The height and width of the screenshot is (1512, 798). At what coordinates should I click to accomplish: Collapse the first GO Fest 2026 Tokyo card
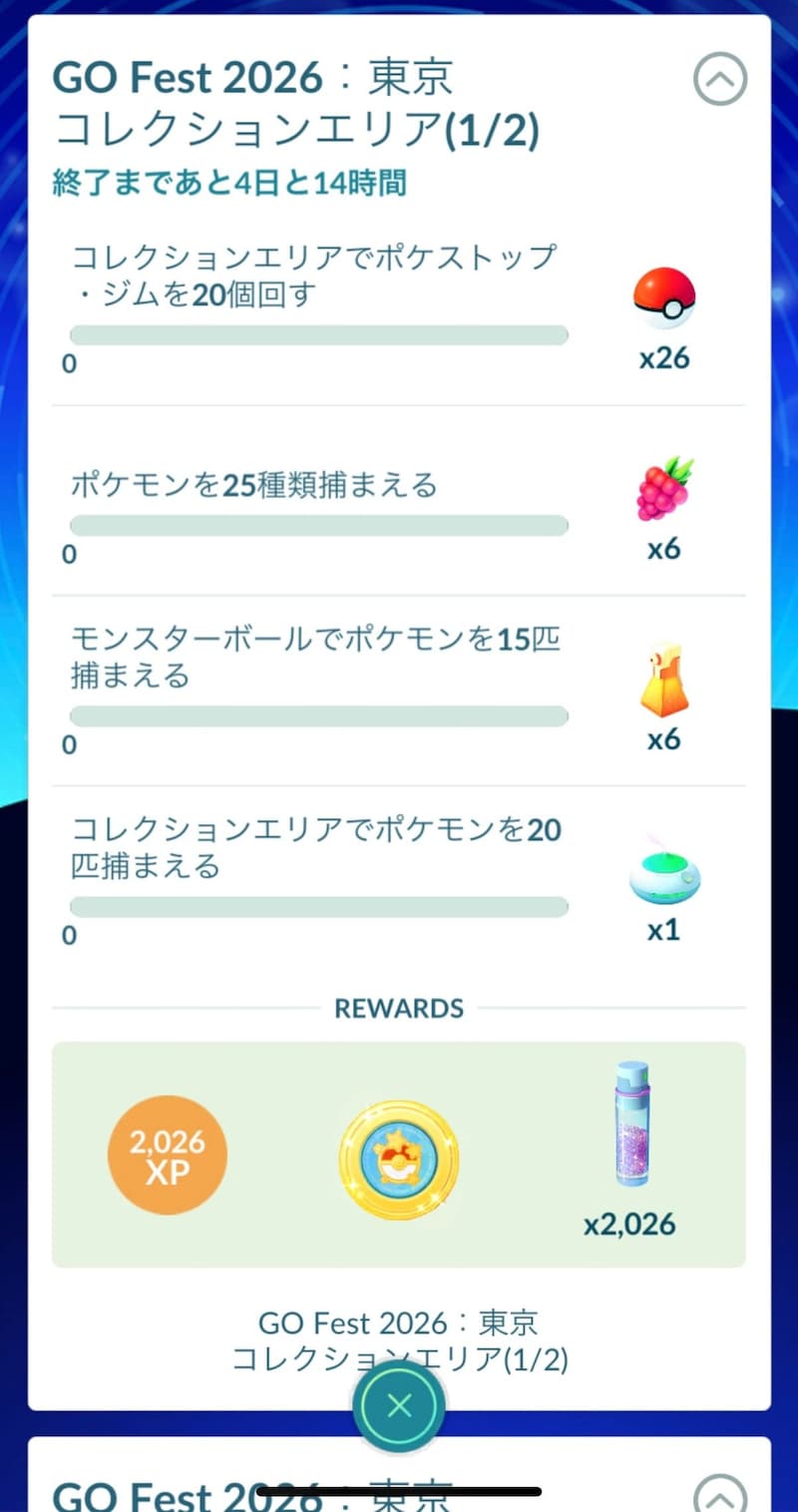pyautogui.click(x=719, y=79)
